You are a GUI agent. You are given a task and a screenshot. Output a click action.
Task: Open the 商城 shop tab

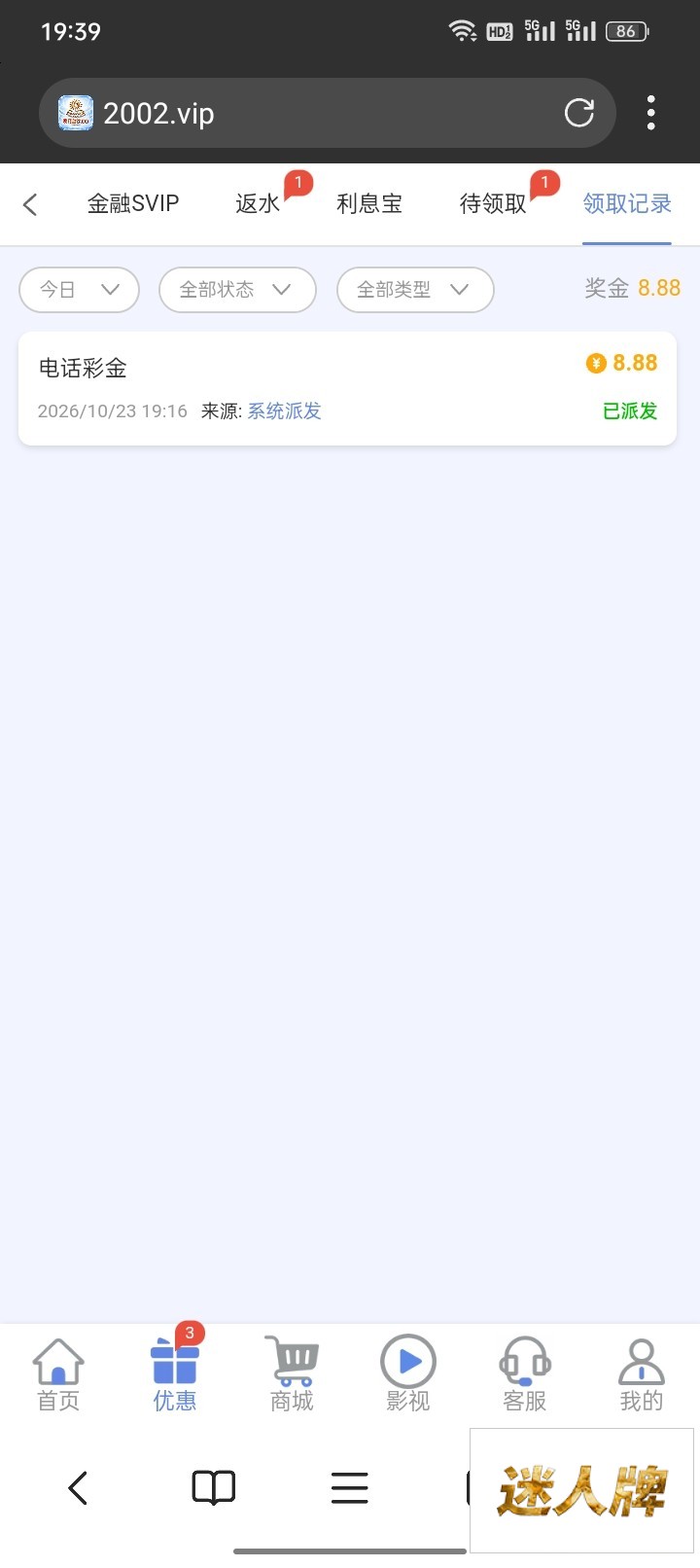292,1373
